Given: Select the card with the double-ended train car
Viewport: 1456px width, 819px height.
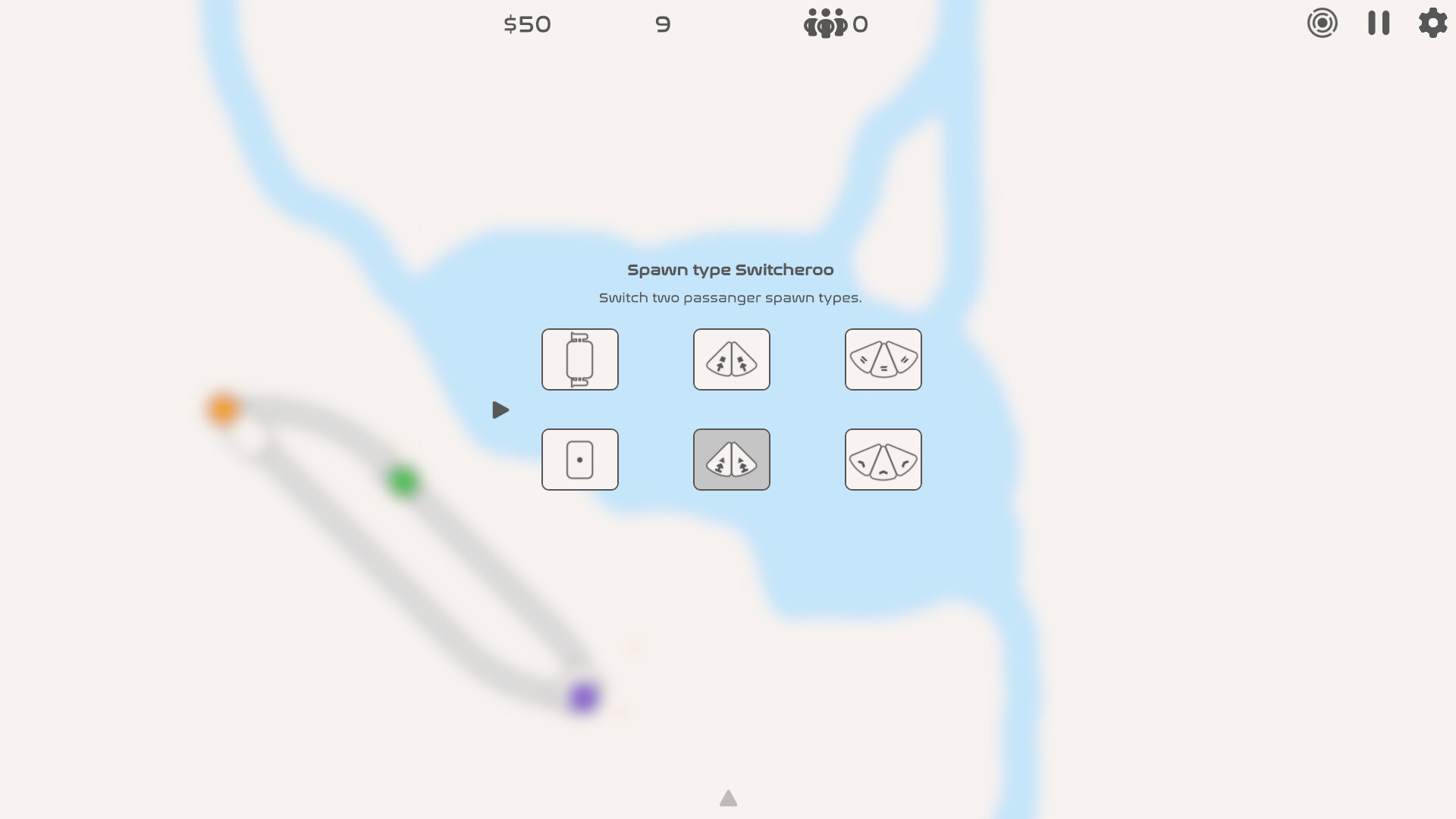Looking at the screenshot, I should pyautogui.click(x=579, y=359).
